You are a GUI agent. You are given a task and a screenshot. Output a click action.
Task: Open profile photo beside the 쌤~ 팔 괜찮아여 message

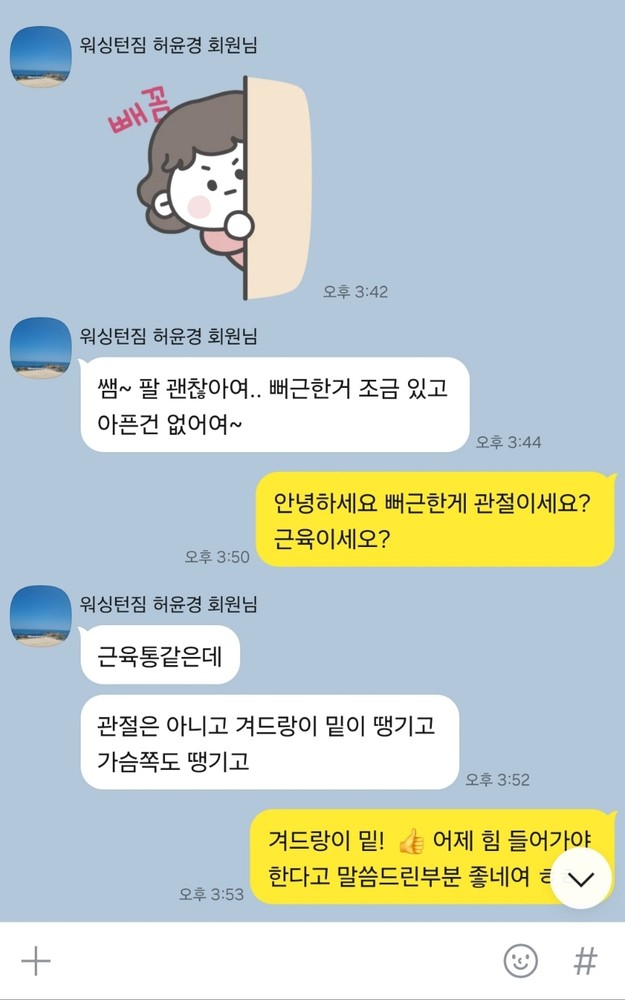pyautogui.click(x=40, y=349)
